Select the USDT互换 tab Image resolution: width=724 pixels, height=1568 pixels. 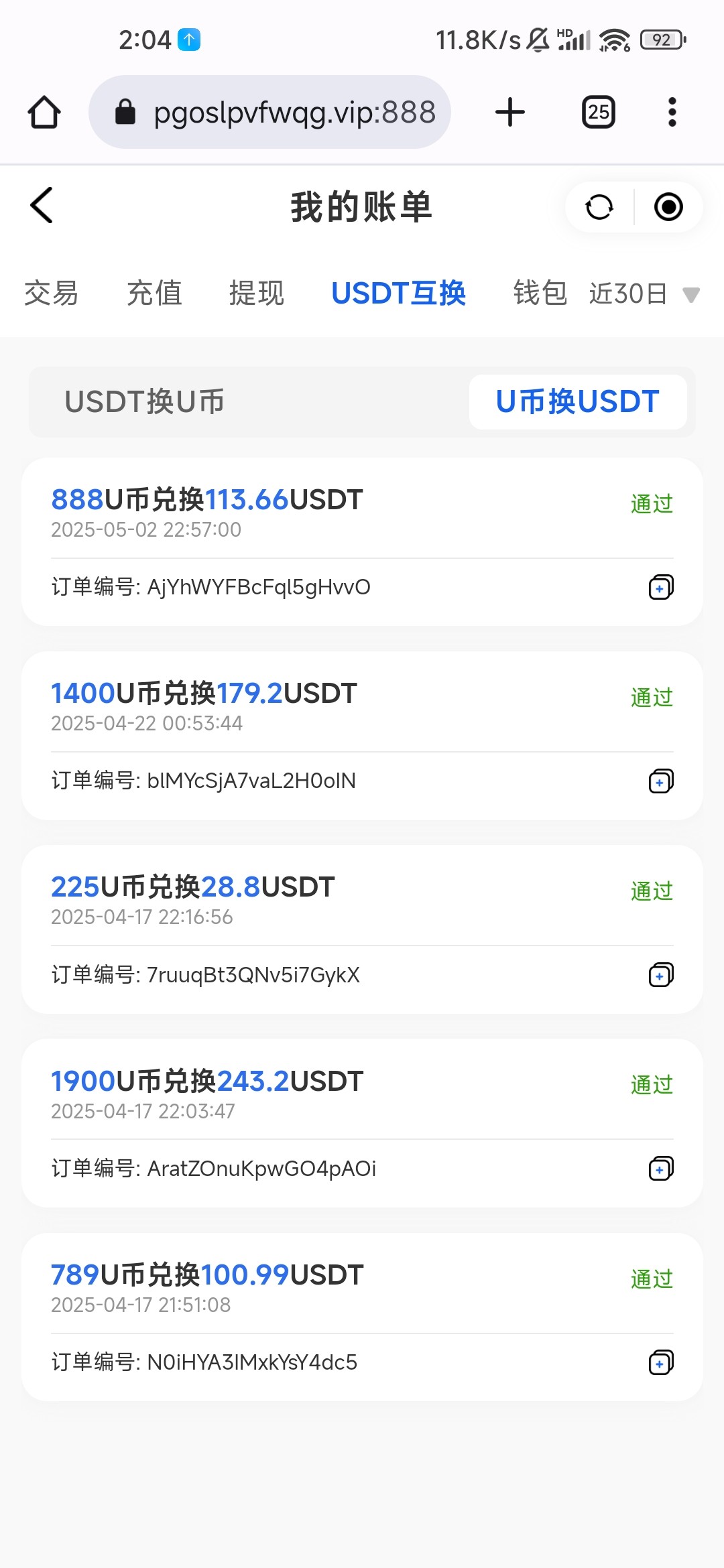[399, 293]
